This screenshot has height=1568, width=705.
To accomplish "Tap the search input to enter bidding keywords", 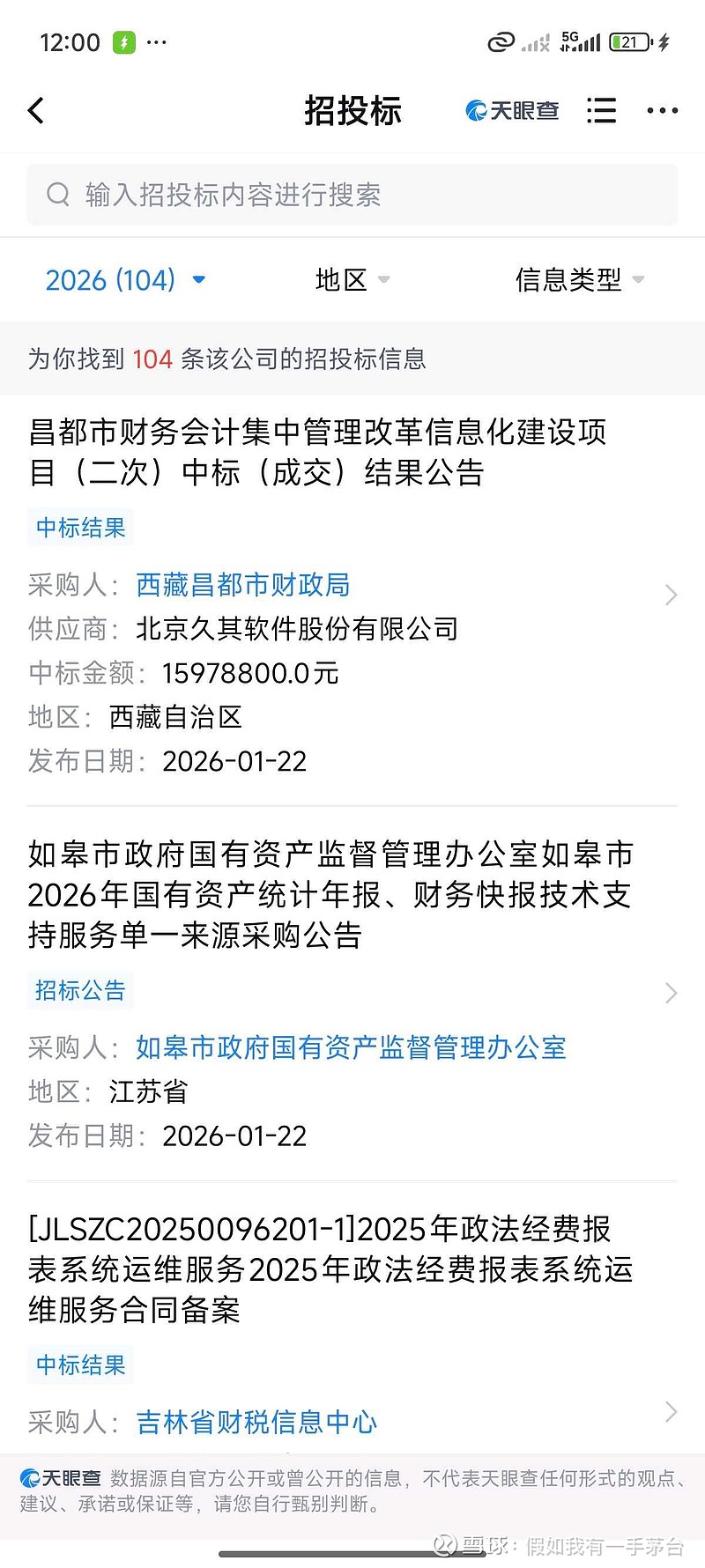I will pos(264,194).
